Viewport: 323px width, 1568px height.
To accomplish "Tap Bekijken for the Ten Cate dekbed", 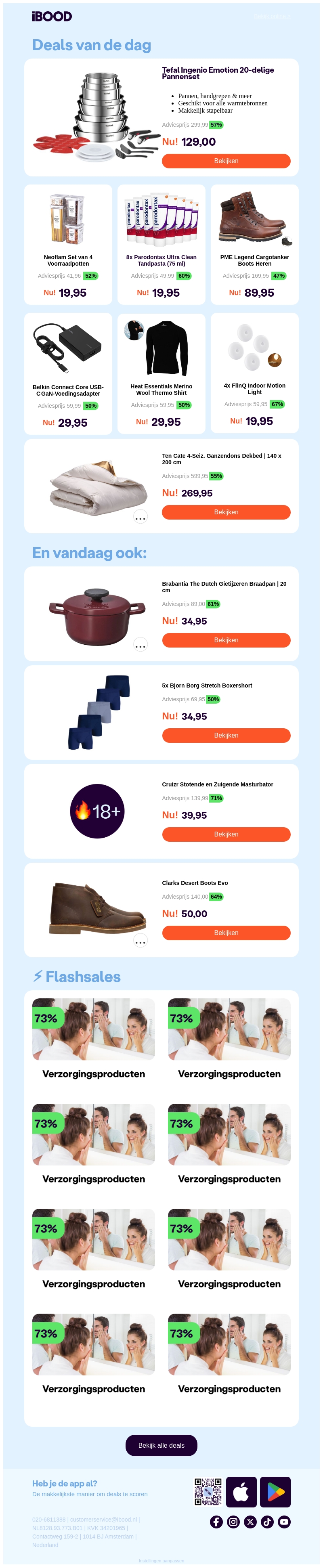I will click(226, 512).
